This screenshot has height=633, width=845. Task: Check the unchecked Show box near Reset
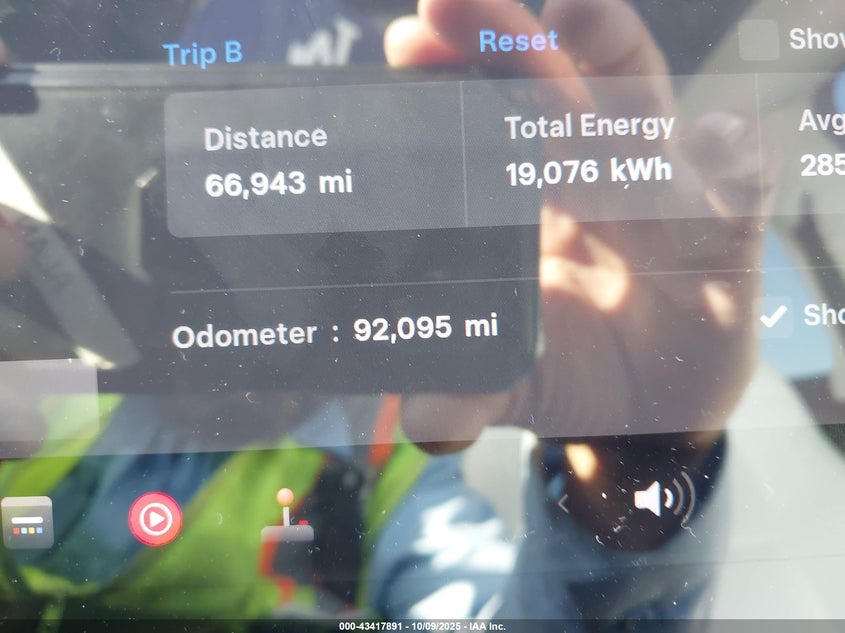pos(758,40)
